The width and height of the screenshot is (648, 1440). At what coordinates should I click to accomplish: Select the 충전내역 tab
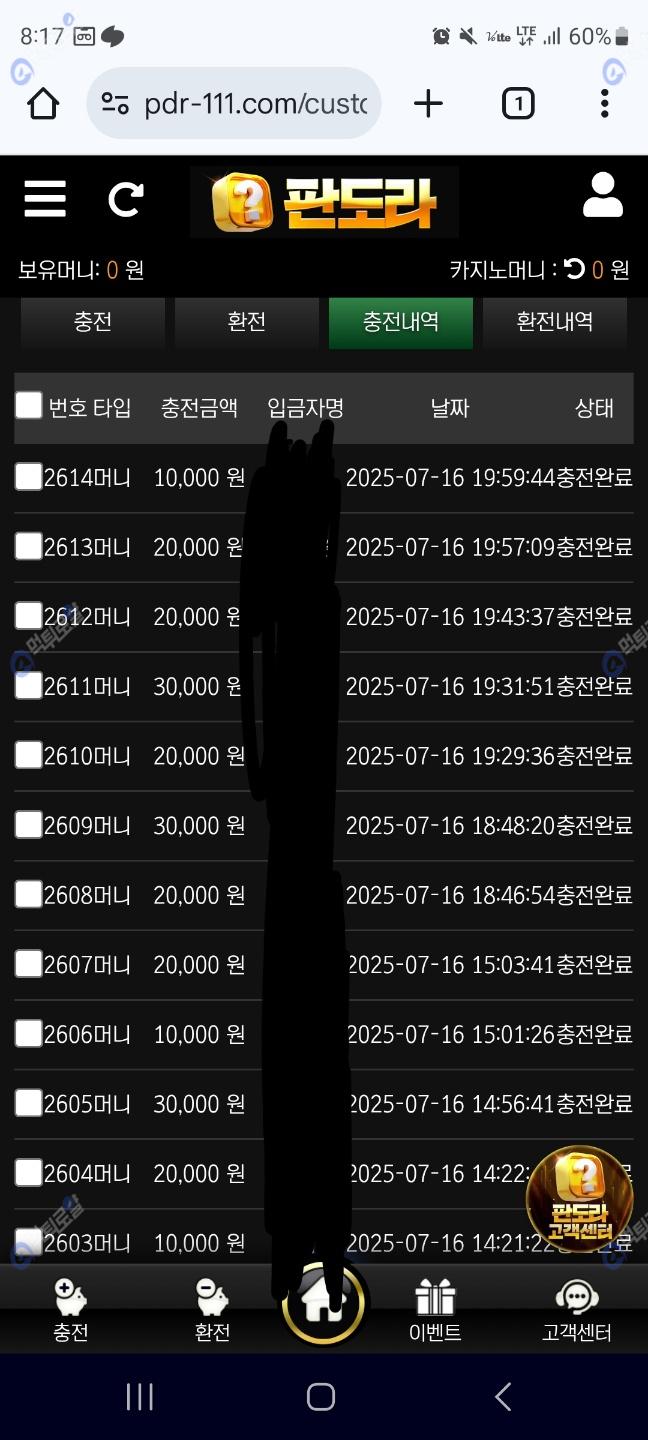coord(400,322)
